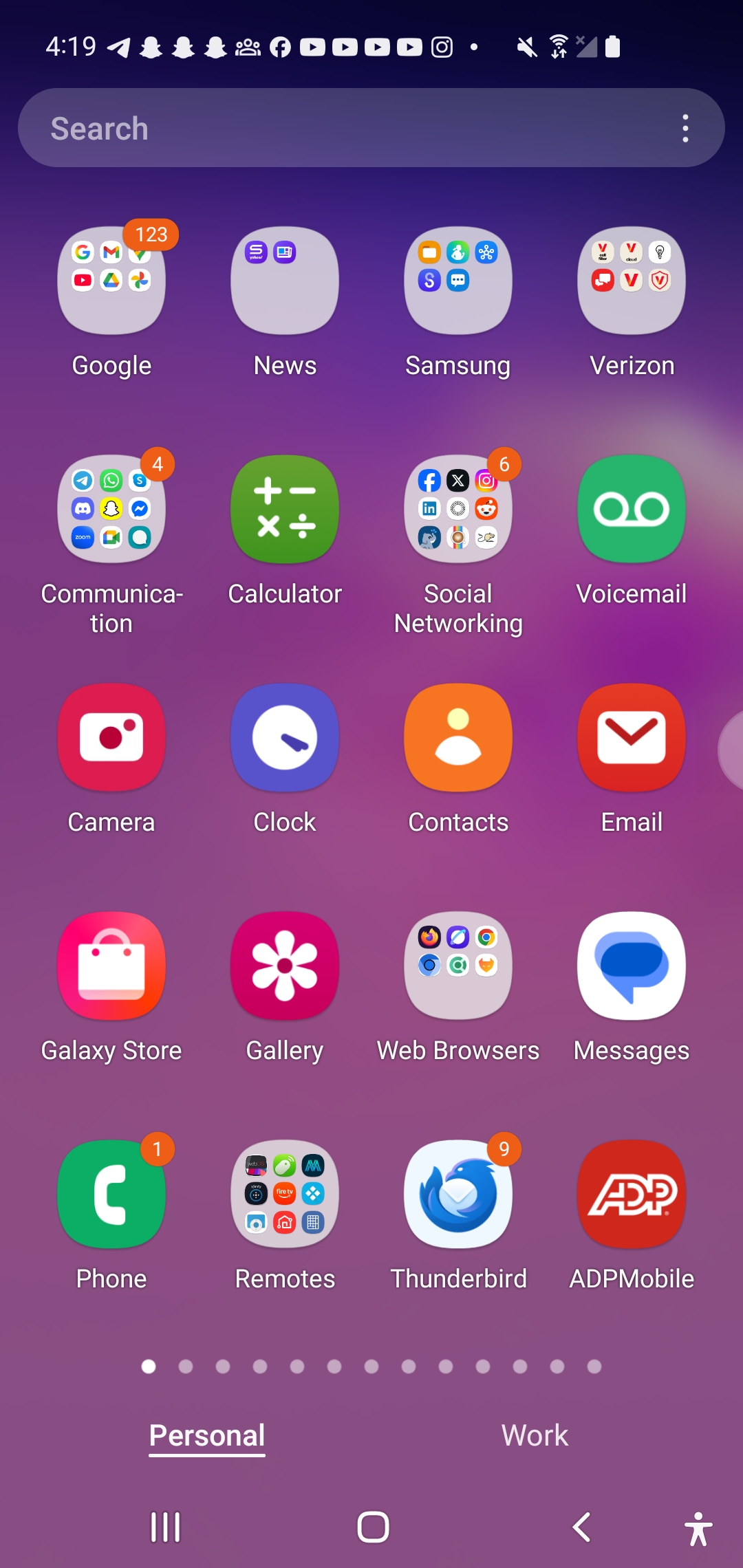Open the Social Networking folder
This screenshot has width=743, height=1568.
pyautogui.click(x=458, y=509)
